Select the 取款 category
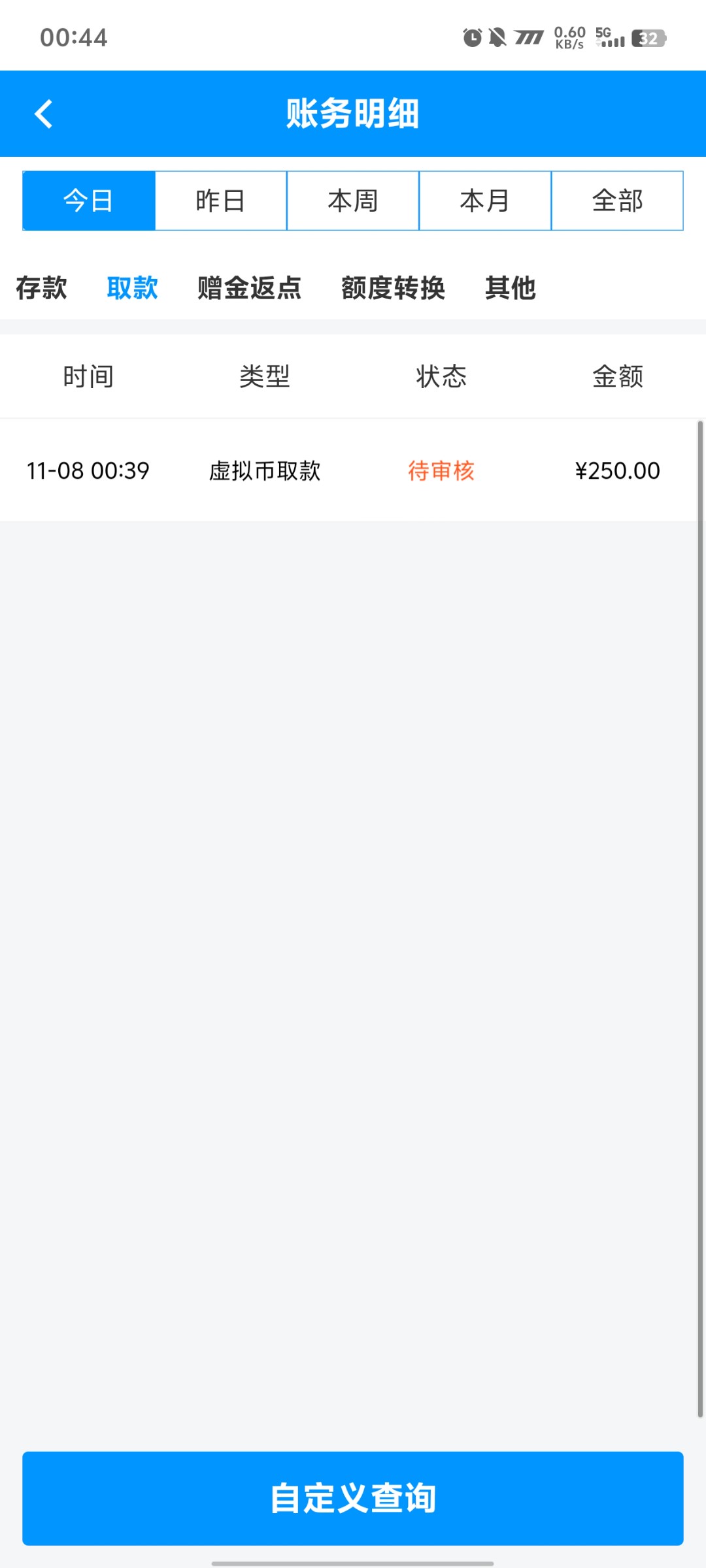The image size is (706, 1568). [133, 288]
